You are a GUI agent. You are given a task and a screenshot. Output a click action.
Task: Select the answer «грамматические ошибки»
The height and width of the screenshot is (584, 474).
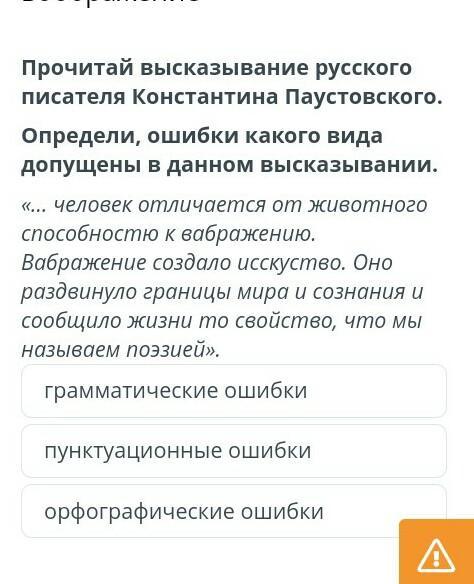click(x=234, y=391)
